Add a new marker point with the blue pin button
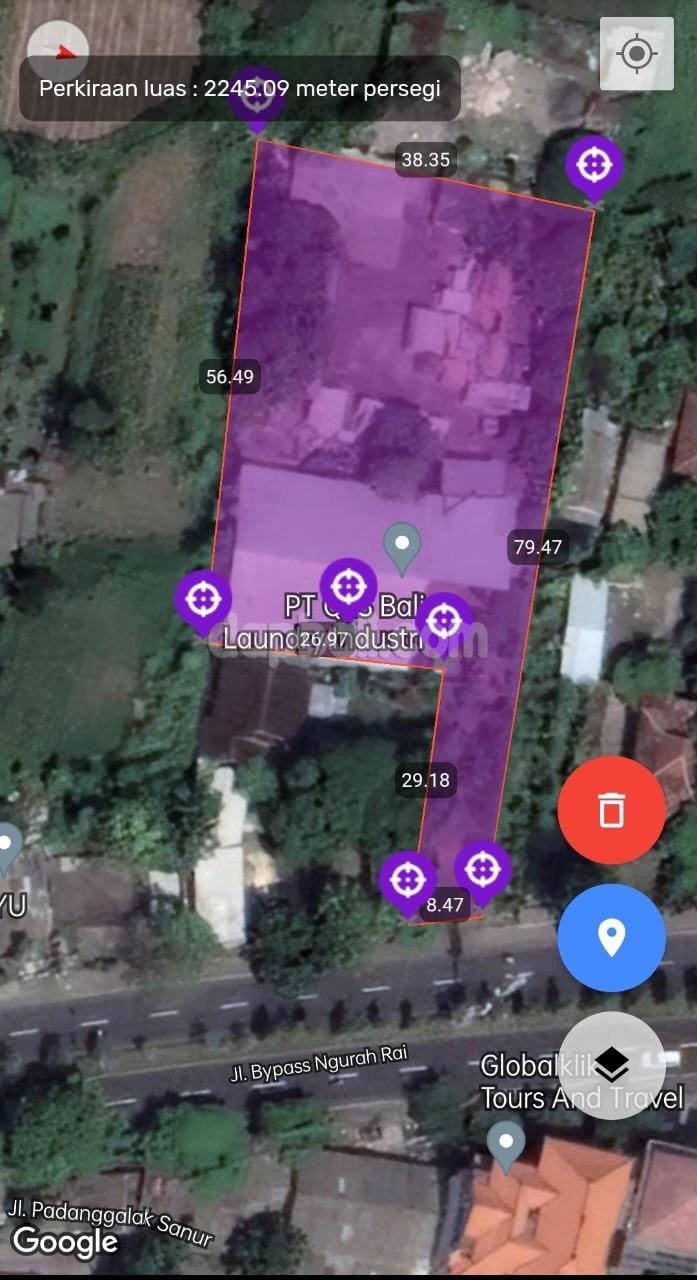Screen dimensions: 697x1280 (x=611, y=937)
